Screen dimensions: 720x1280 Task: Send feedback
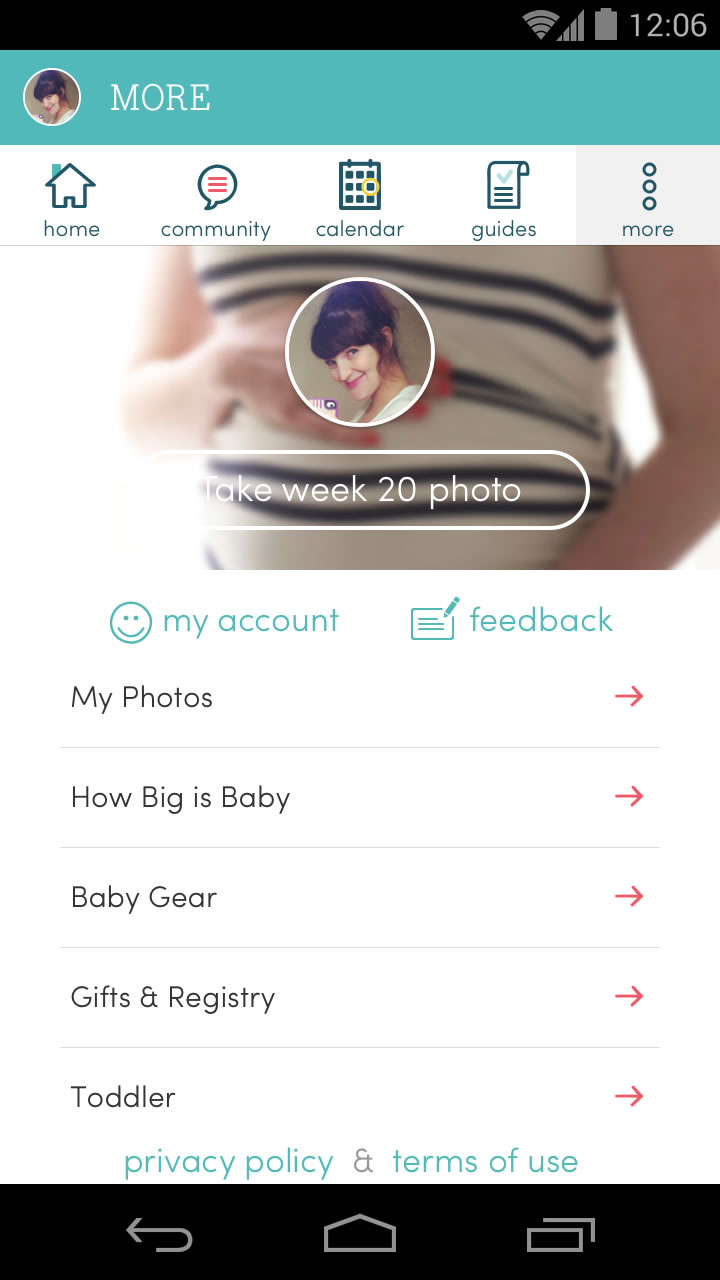(x=512, y=621)
